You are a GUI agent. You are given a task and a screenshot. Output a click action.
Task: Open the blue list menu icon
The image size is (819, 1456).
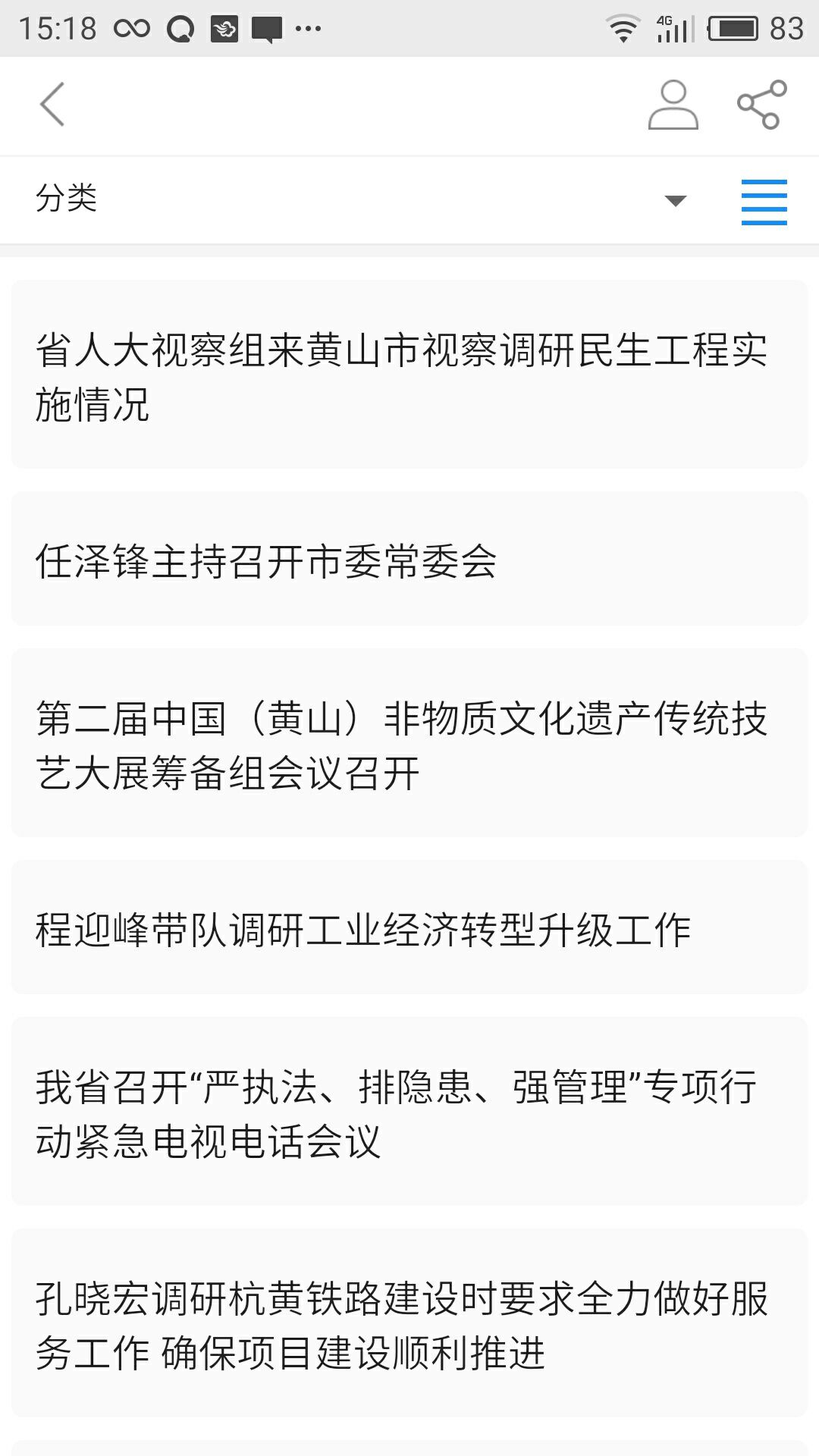[x=764, y=202]
